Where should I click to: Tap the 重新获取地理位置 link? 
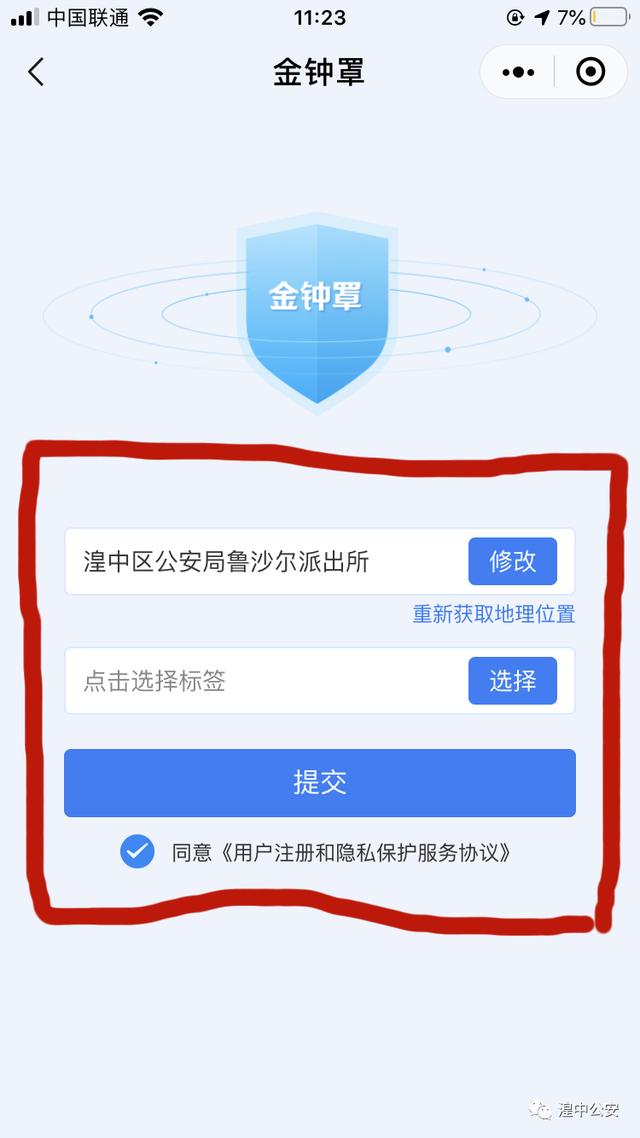click(493, 614)
